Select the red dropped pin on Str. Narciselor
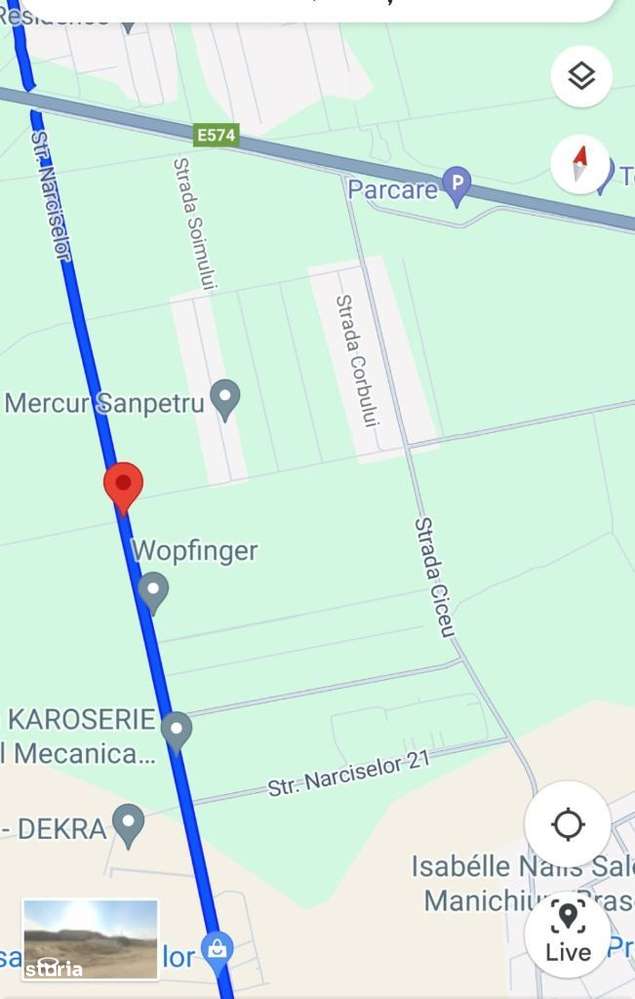Viewport: 635px width, 999px height. point(123,487)
